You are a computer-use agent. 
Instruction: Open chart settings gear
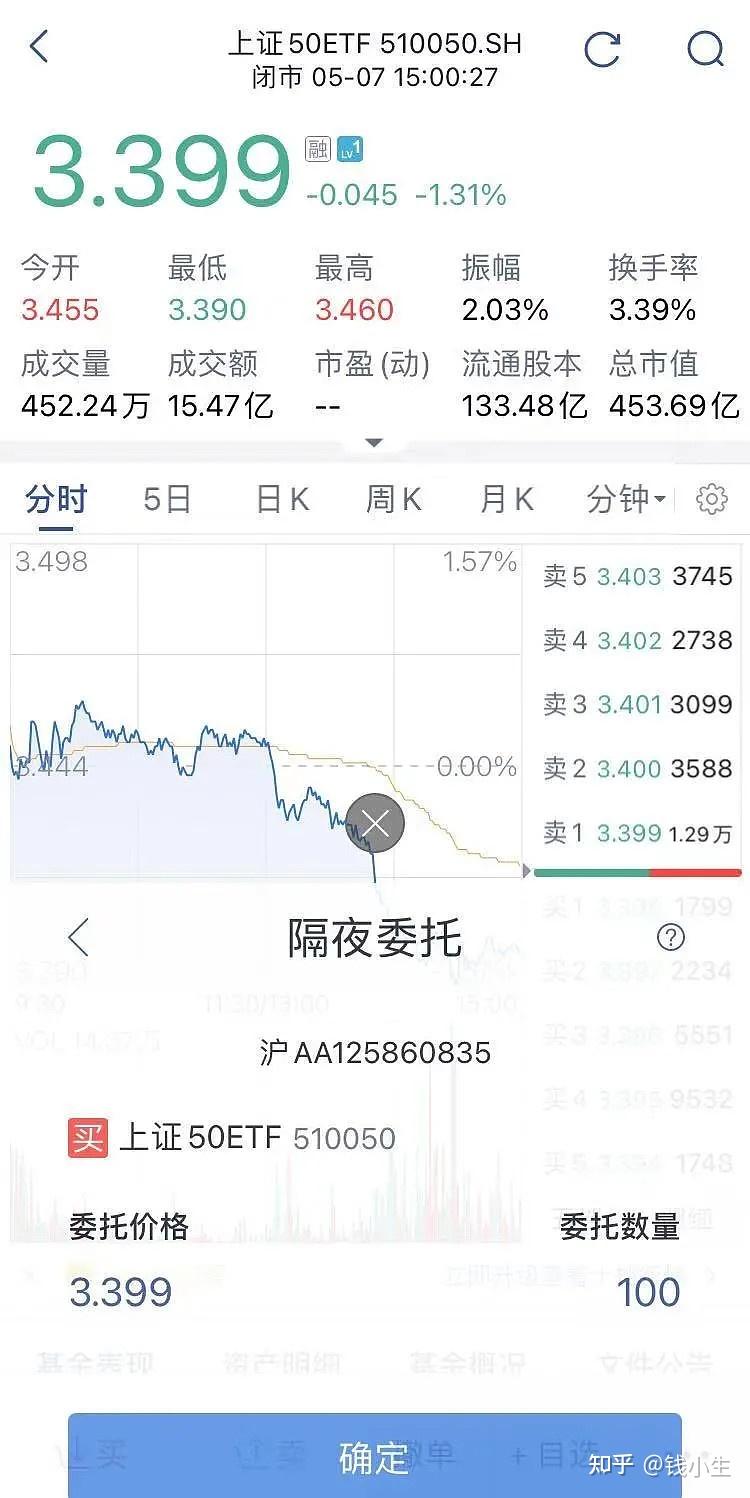tap(712, 498)
